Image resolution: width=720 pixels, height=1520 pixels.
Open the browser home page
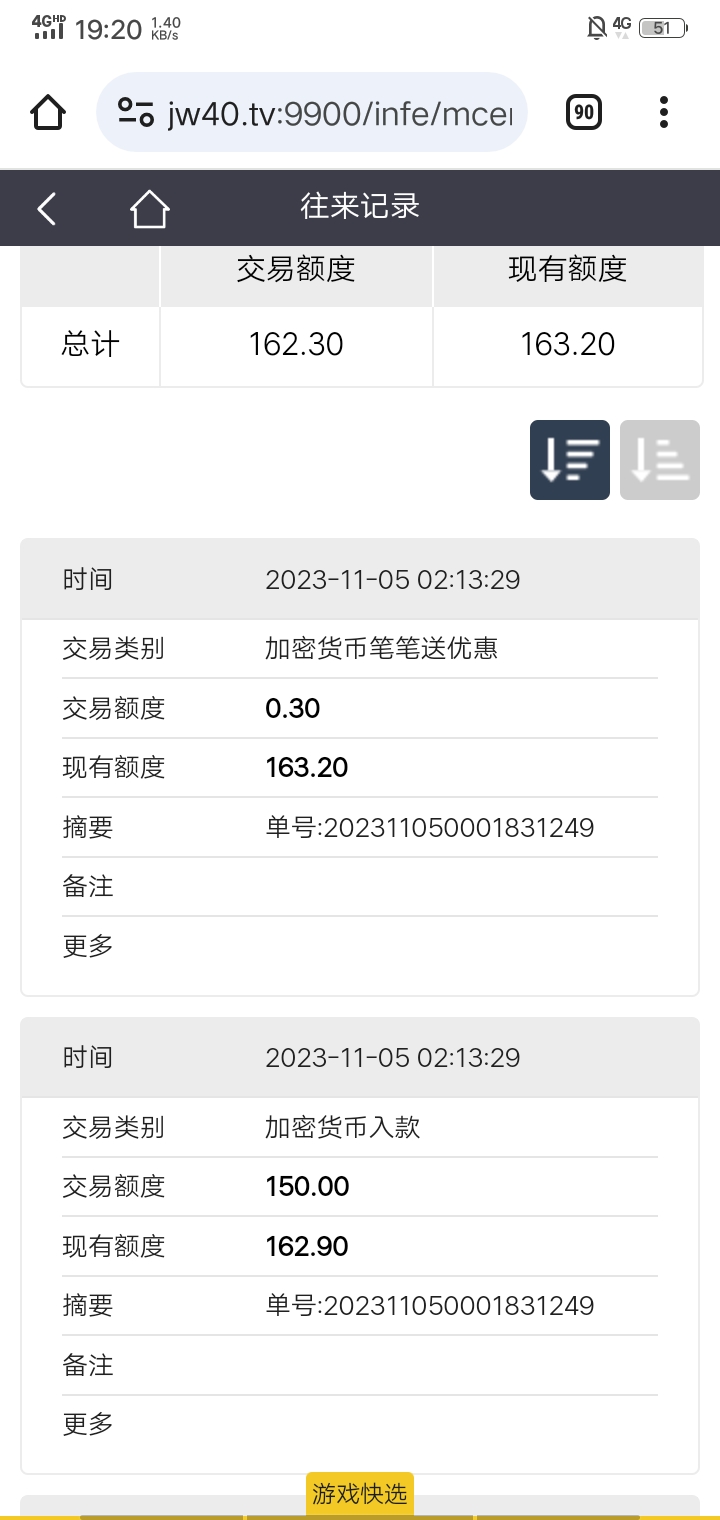(x=48, y=112)
